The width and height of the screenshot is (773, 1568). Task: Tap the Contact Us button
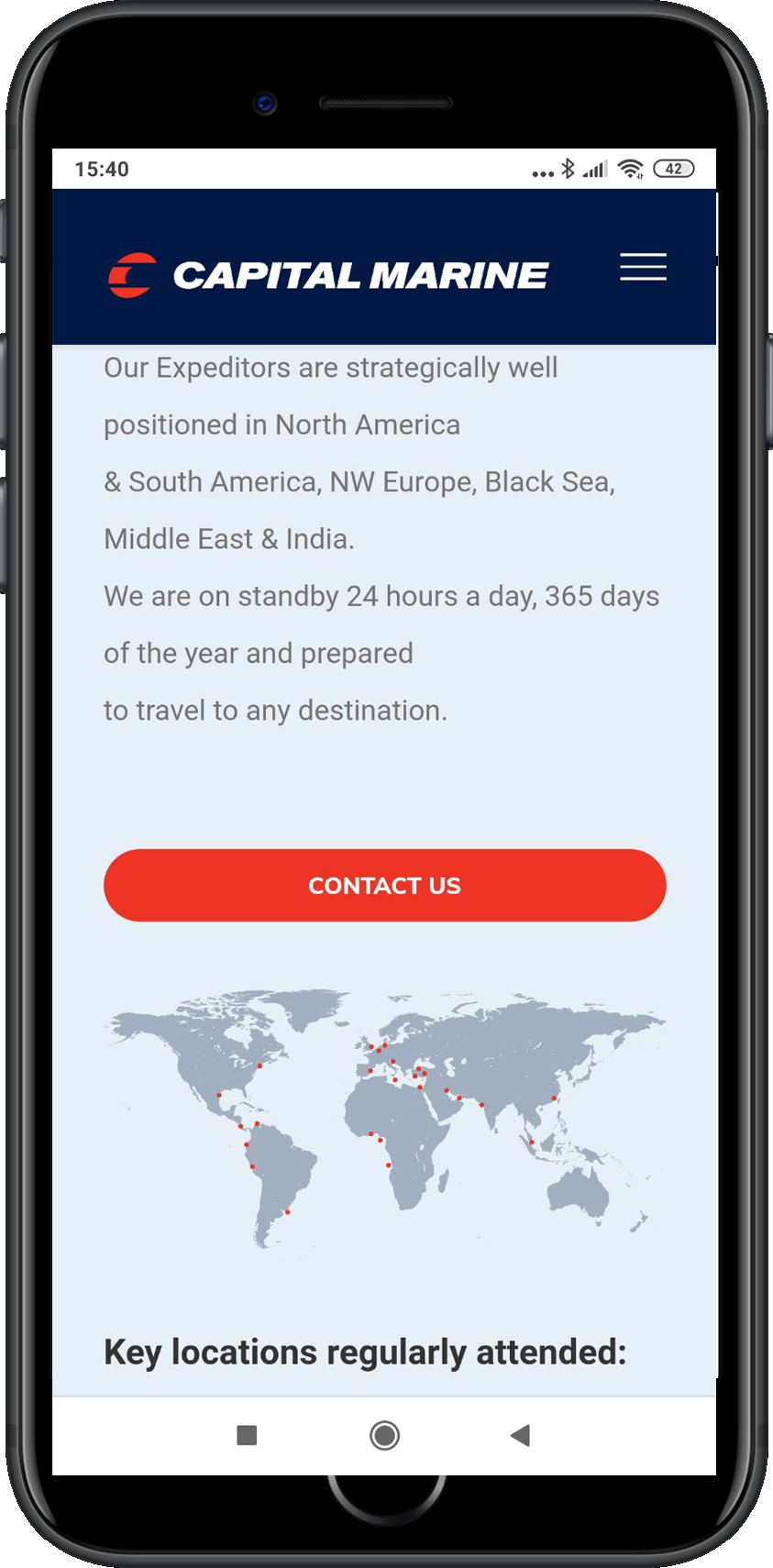coord(385,885)
